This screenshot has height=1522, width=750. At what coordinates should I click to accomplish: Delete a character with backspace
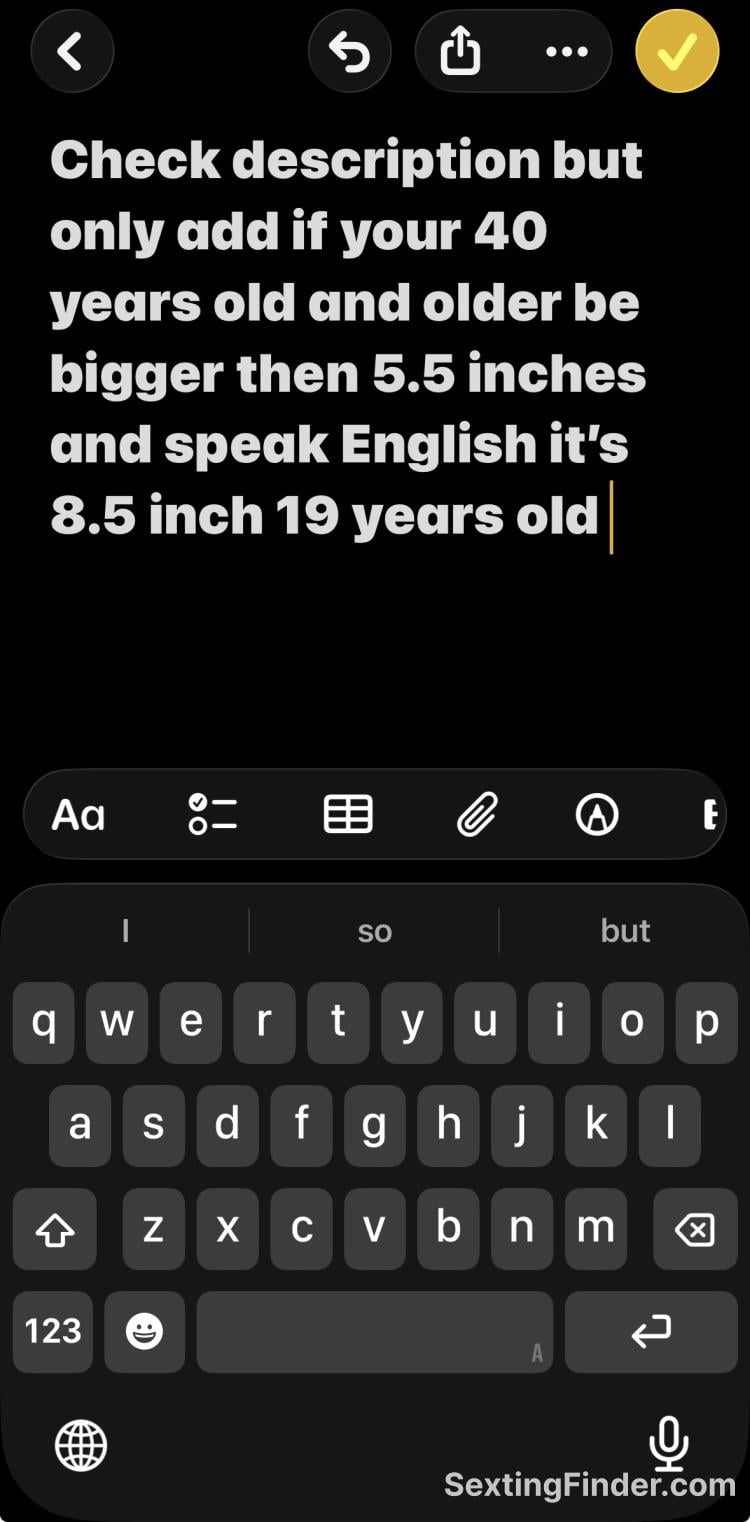(x=694, y=1229)
